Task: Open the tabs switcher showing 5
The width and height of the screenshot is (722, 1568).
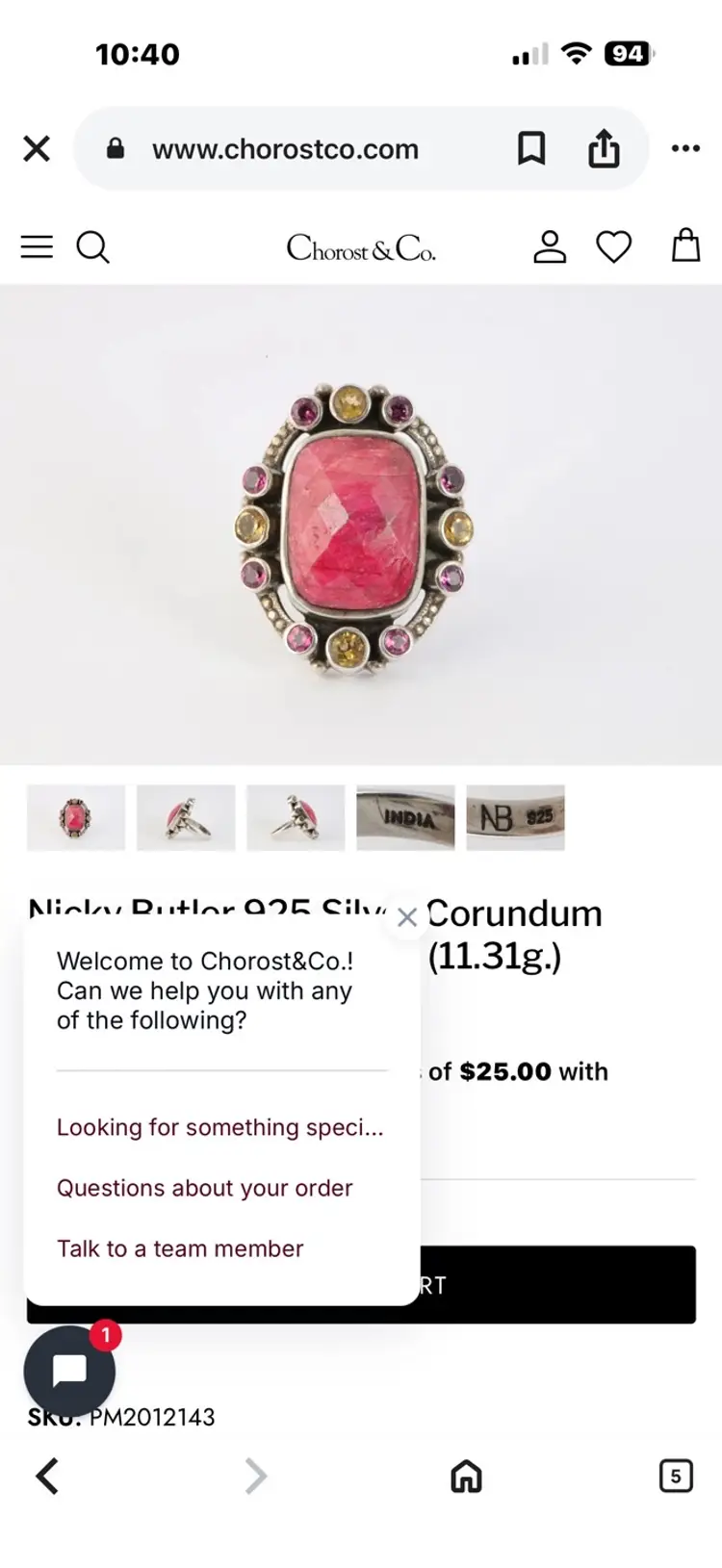Action: click(x=675, y=1476)
